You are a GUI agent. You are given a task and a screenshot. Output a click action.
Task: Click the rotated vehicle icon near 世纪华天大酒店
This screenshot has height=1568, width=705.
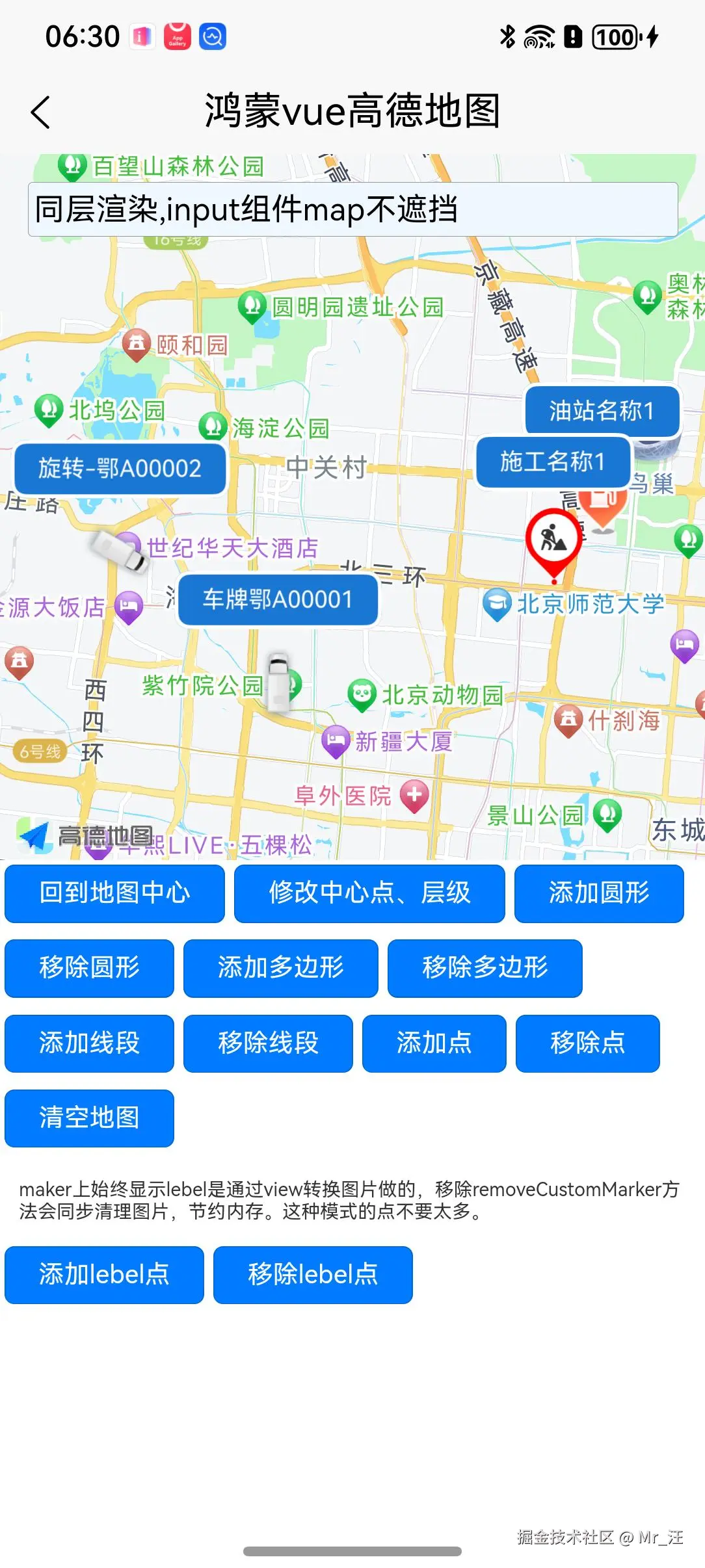[119, 553]
